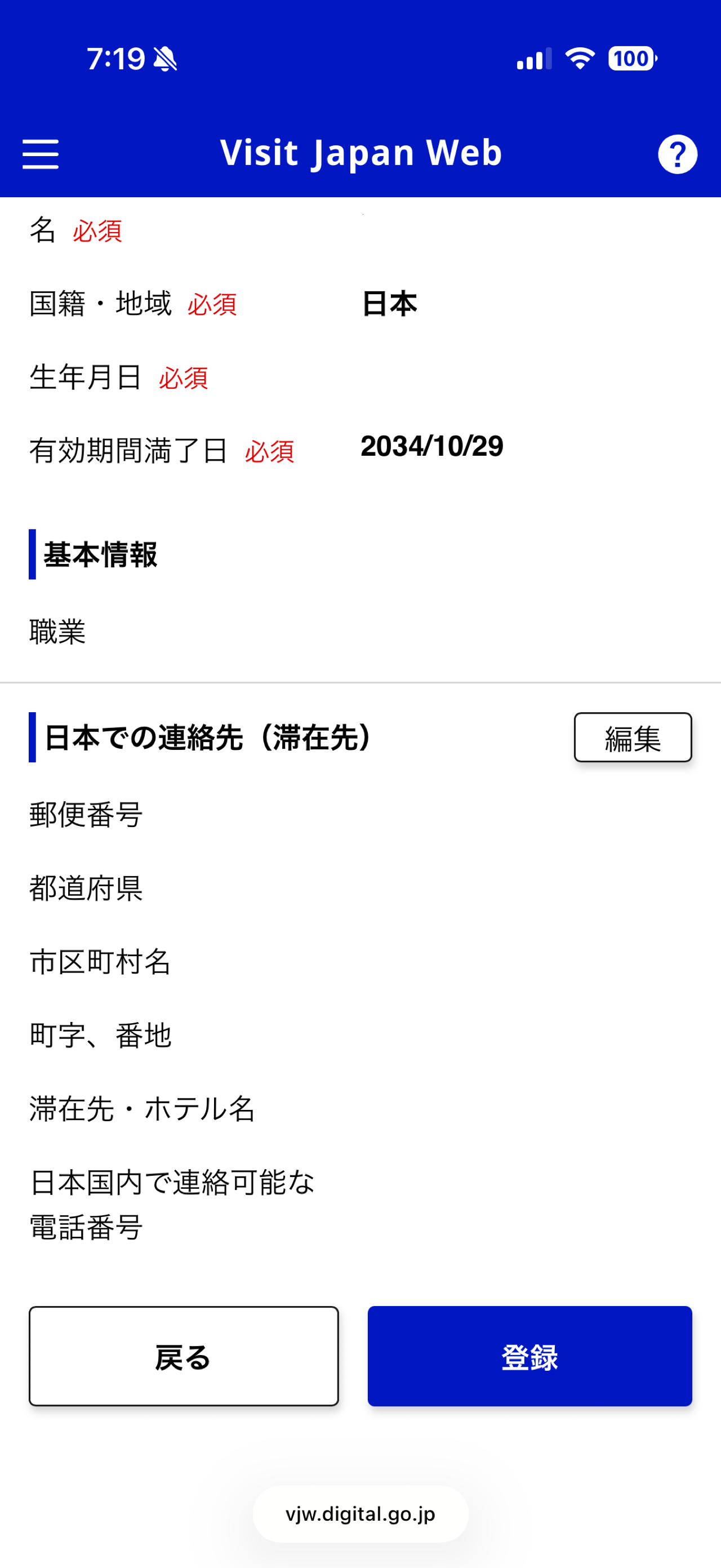Tap 編集 to edit the contact in Japan

(633, 737)
